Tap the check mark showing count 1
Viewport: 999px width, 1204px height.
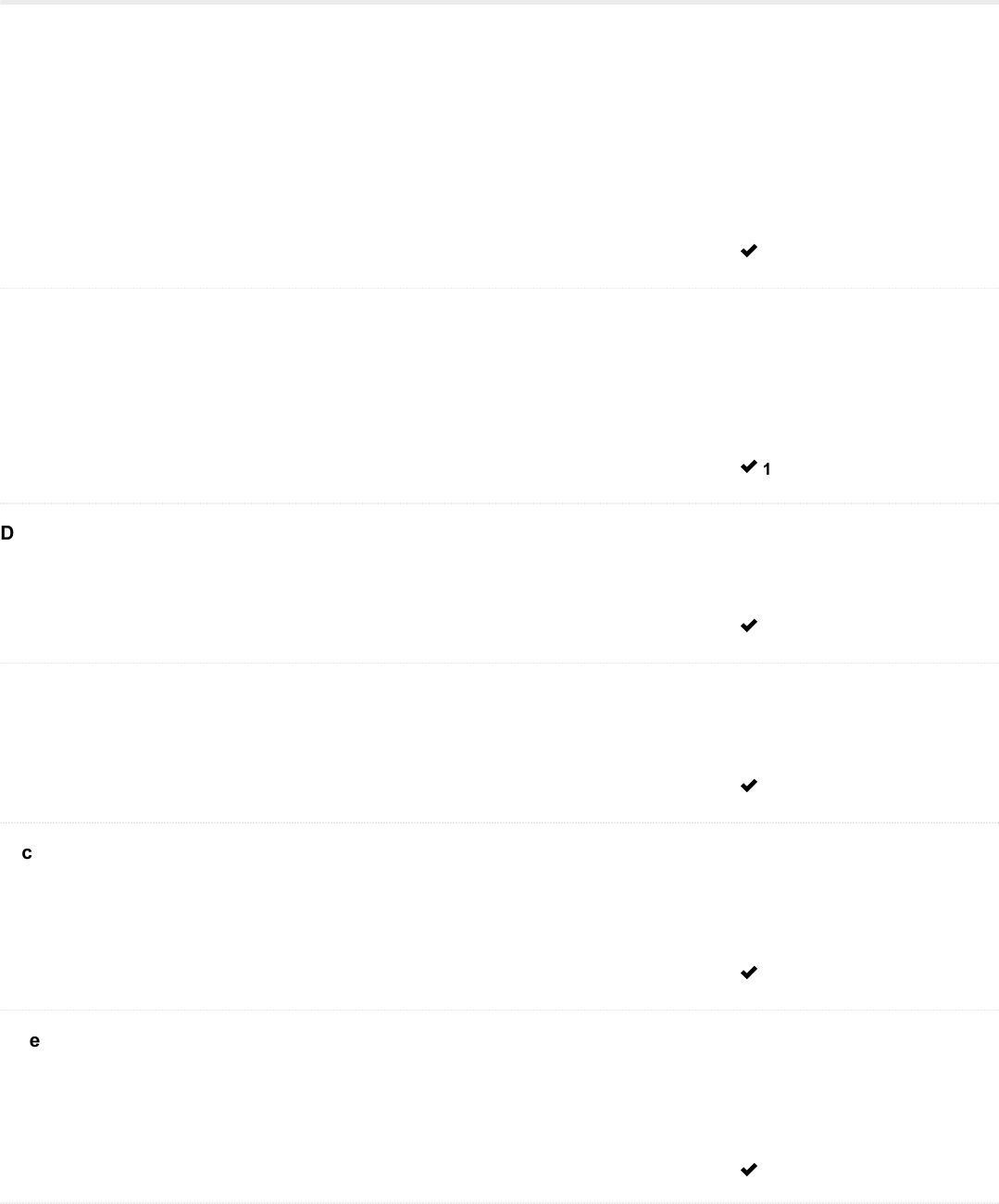tap(749, 467)
